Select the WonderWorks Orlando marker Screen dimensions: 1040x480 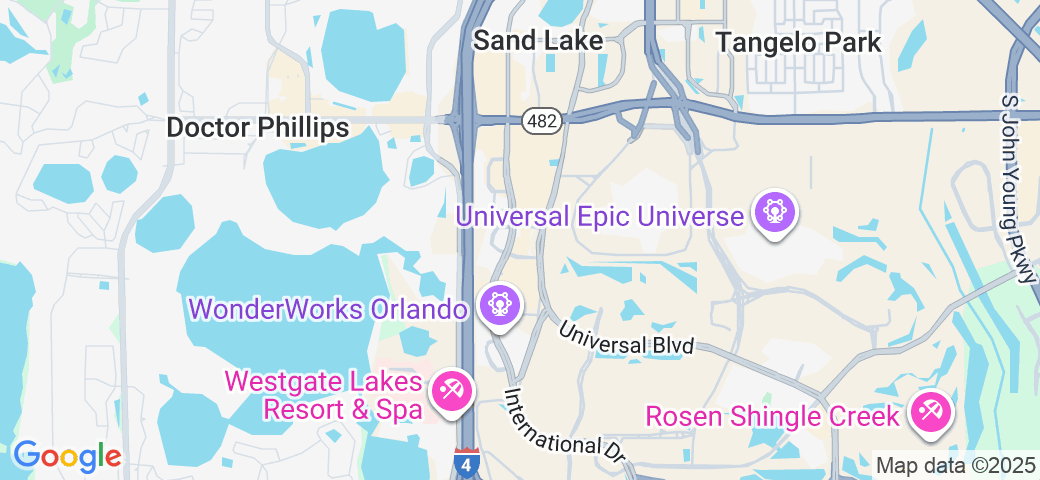click(x=499, y=305)
